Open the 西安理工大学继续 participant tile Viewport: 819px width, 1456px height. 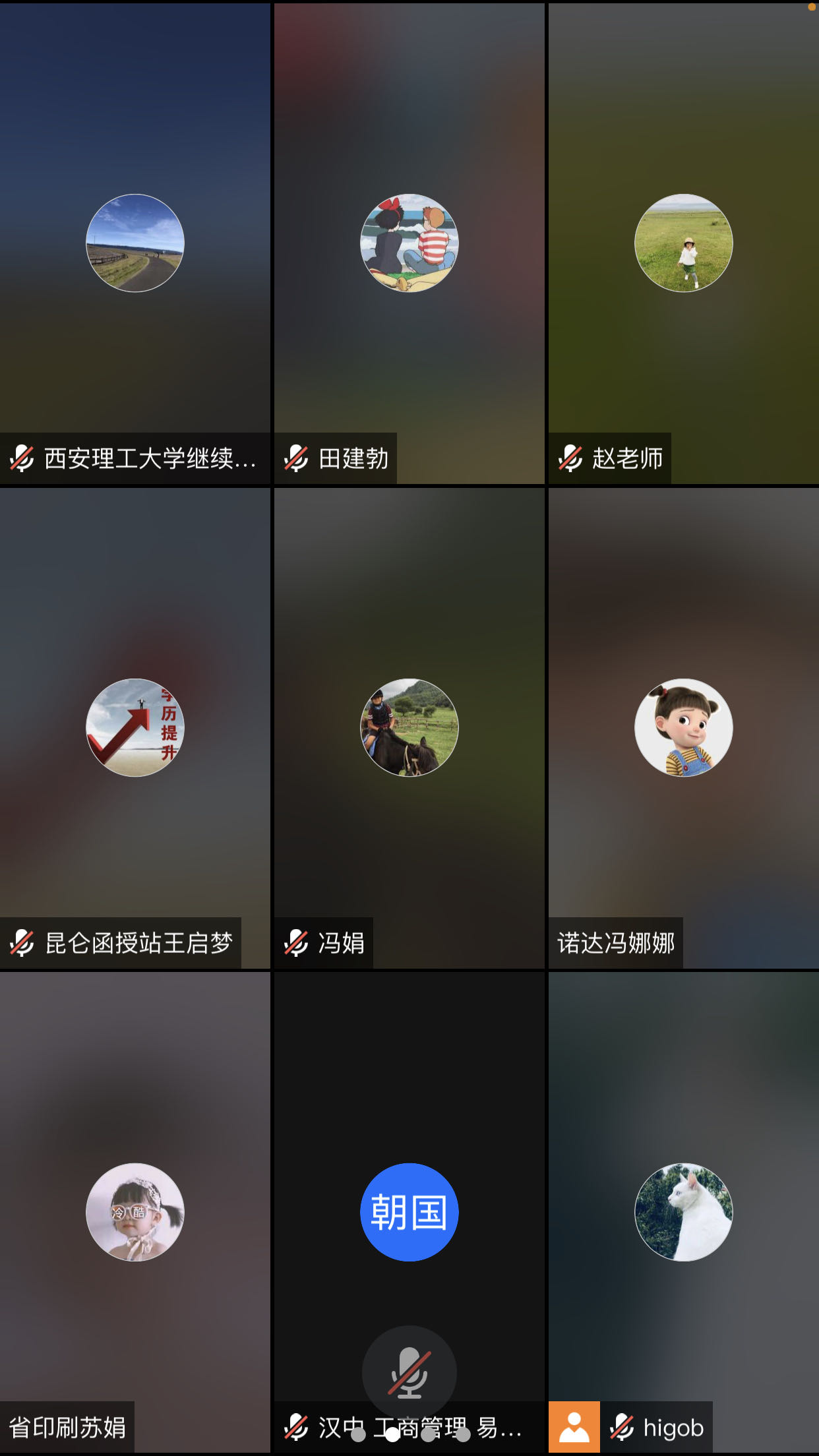tap(135, 243)
